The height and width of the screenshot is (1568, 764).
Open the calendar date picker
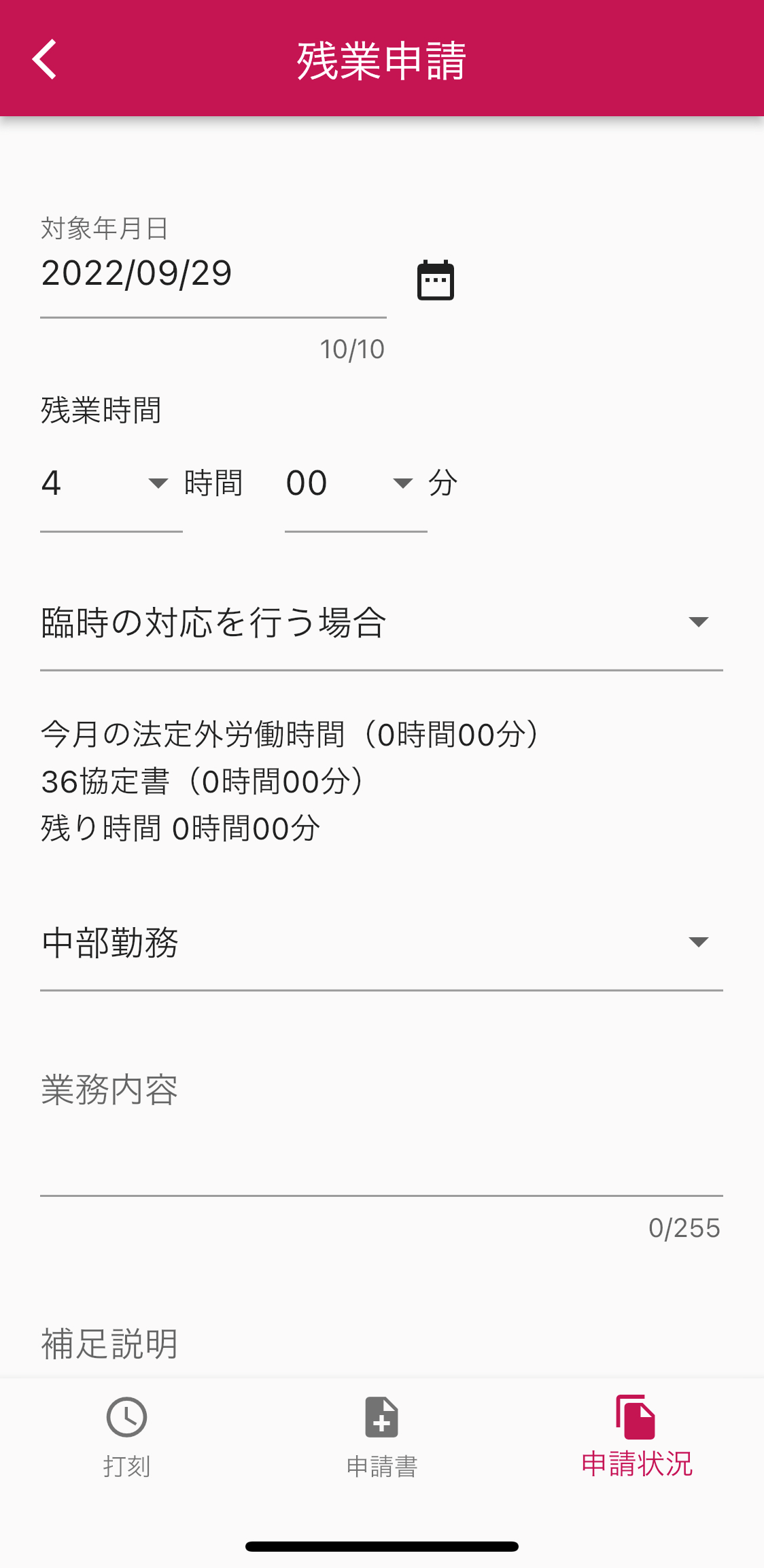[x=435, y=280]
